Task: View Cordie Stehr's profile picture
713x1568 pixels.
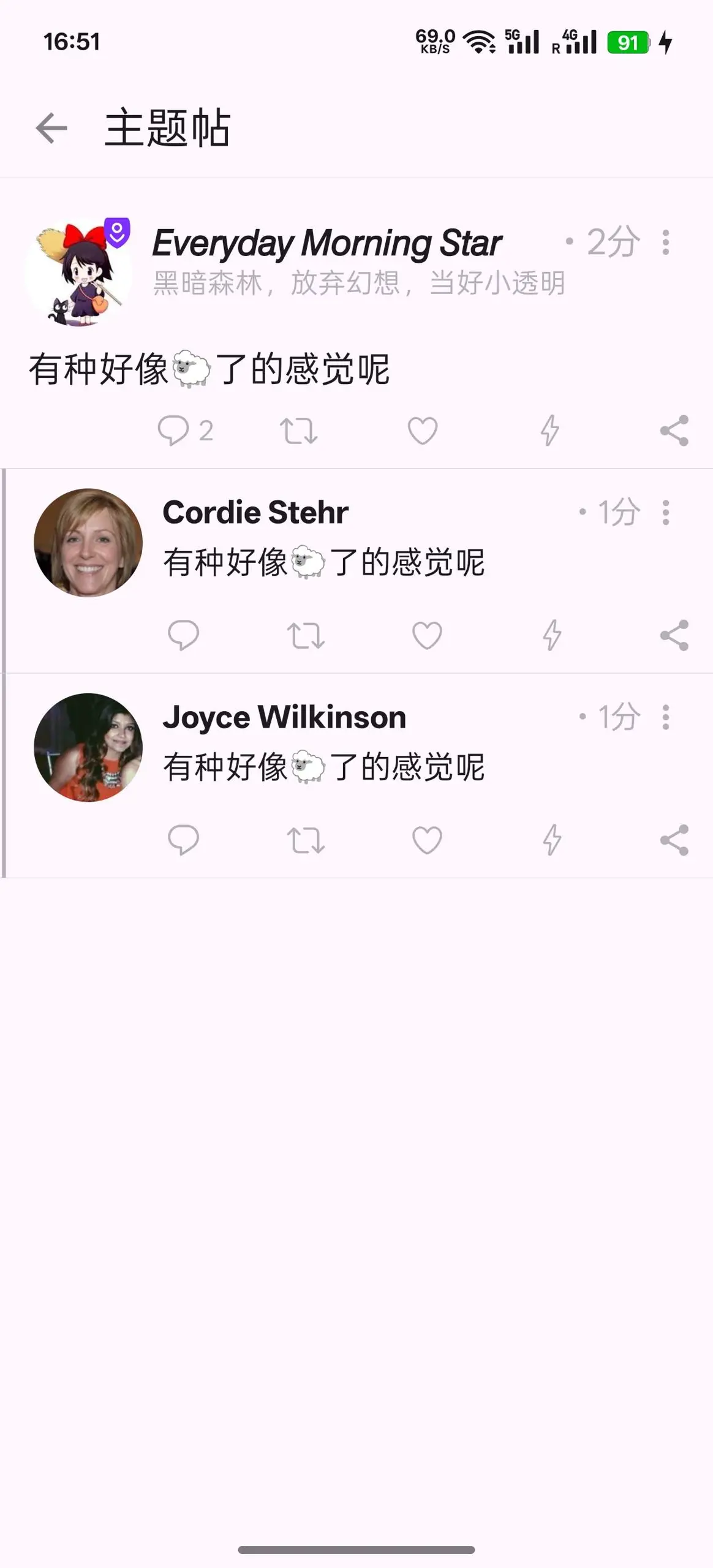Action: point(88,543)
